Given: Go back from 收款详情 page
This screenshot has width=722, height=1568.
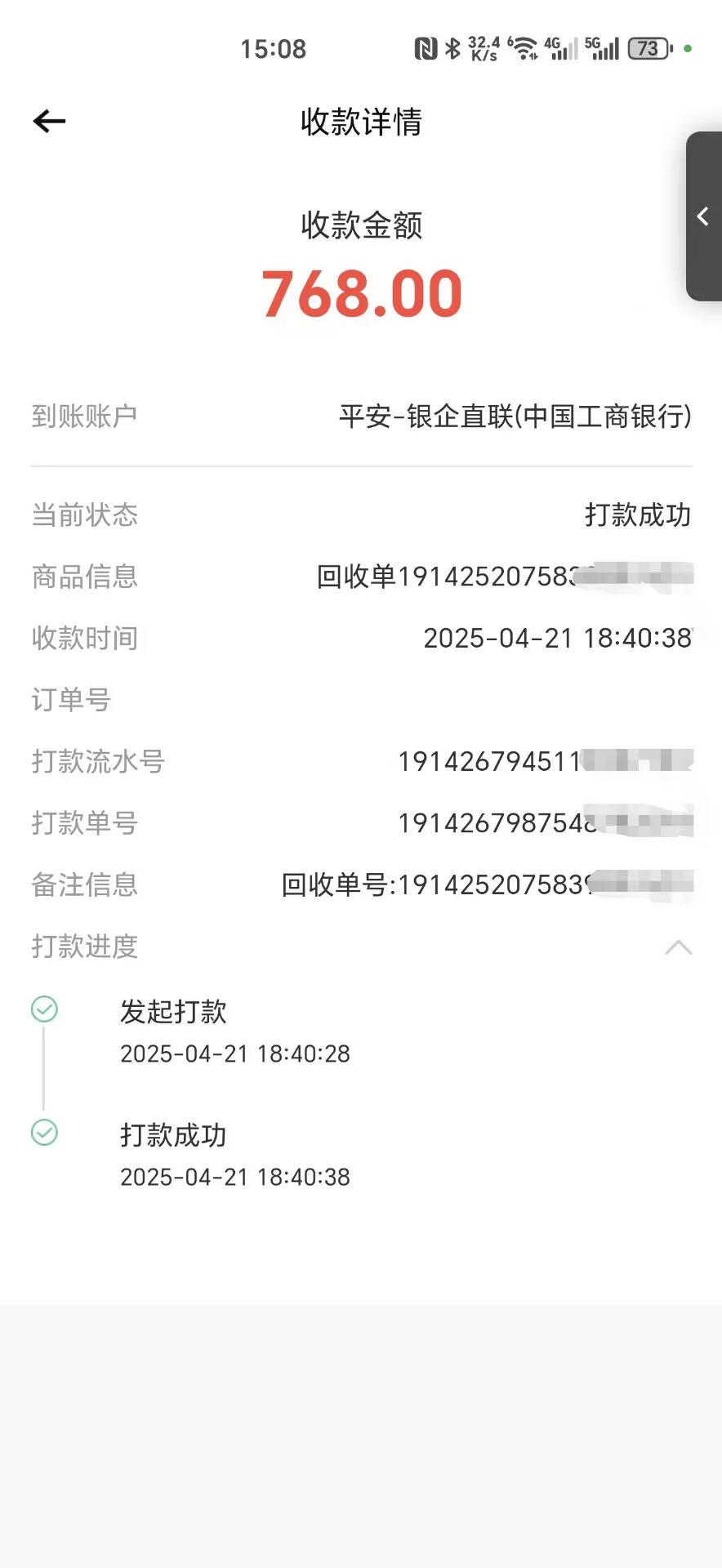Looking at the screenshot, I should coord(49,122).
